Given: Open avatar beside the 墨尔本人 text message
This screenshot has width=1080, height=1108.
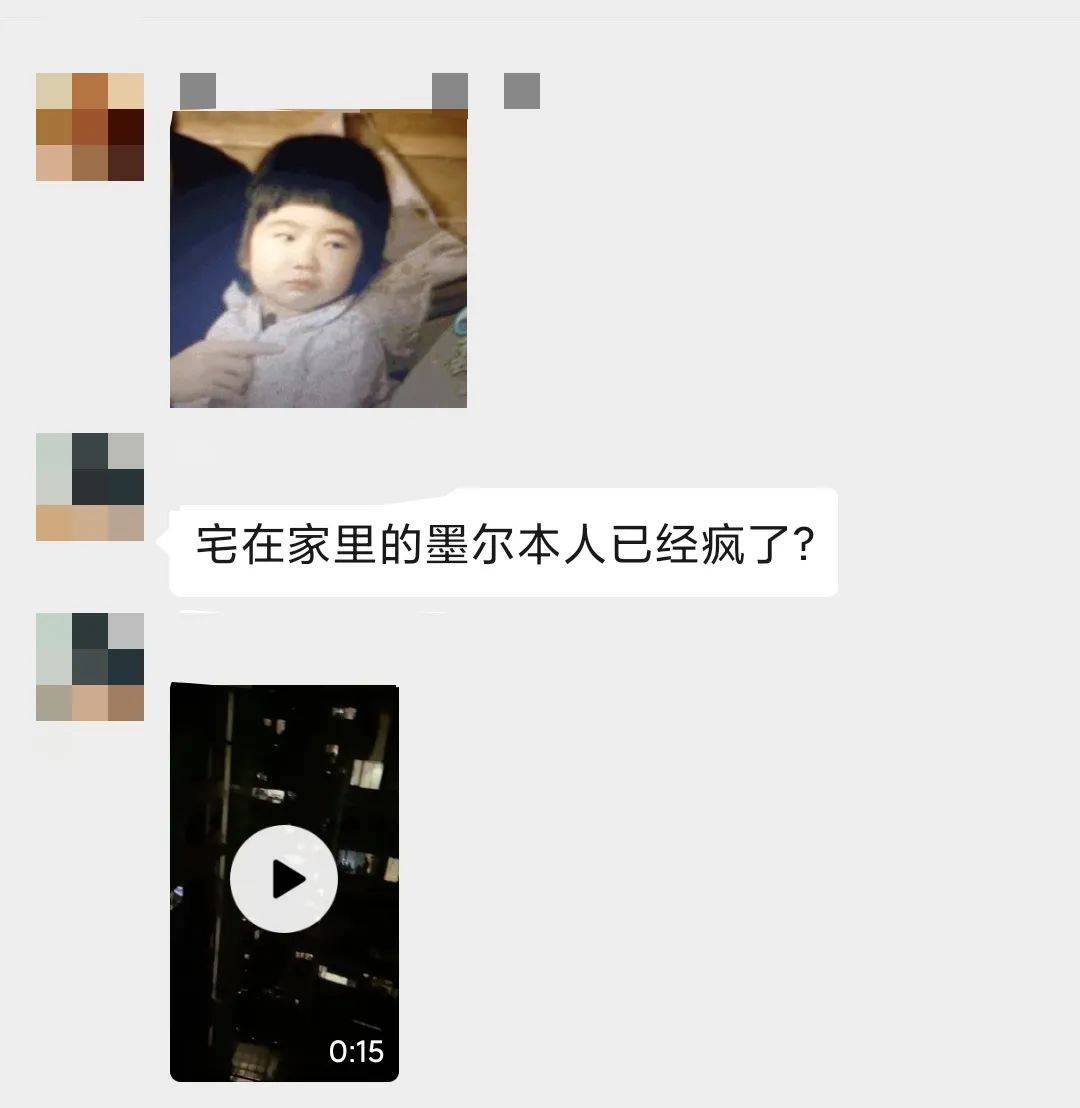Looking at the screenshot, I should (90, 487).
